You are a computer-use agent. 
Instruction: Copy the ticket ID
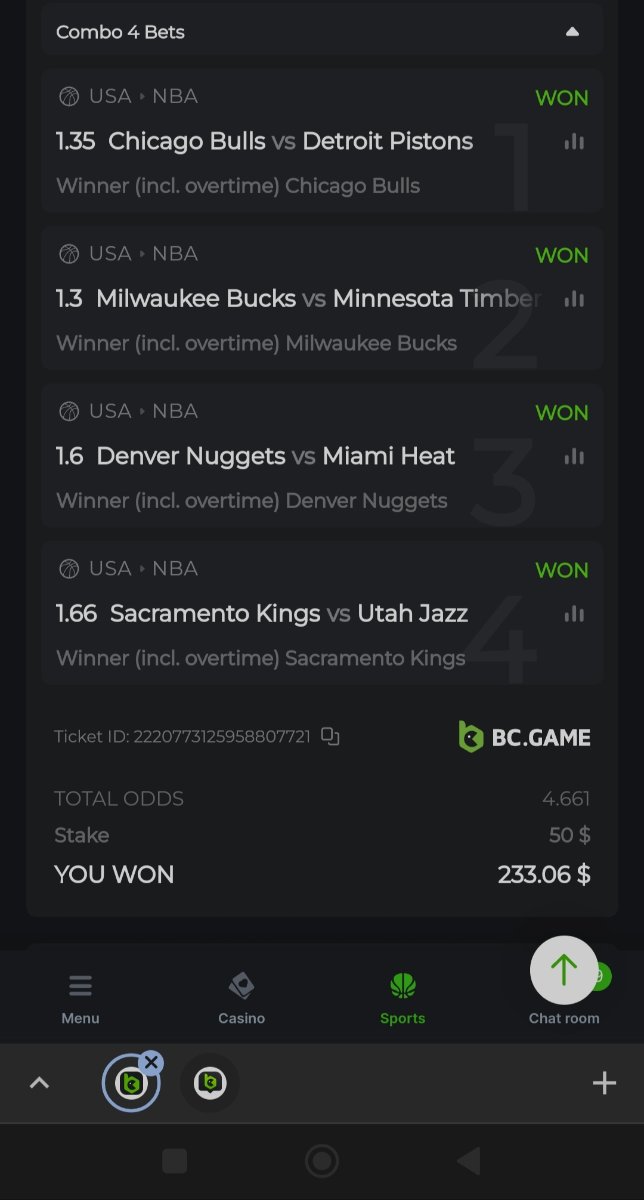pyautogui.click(x=330, y=737)
